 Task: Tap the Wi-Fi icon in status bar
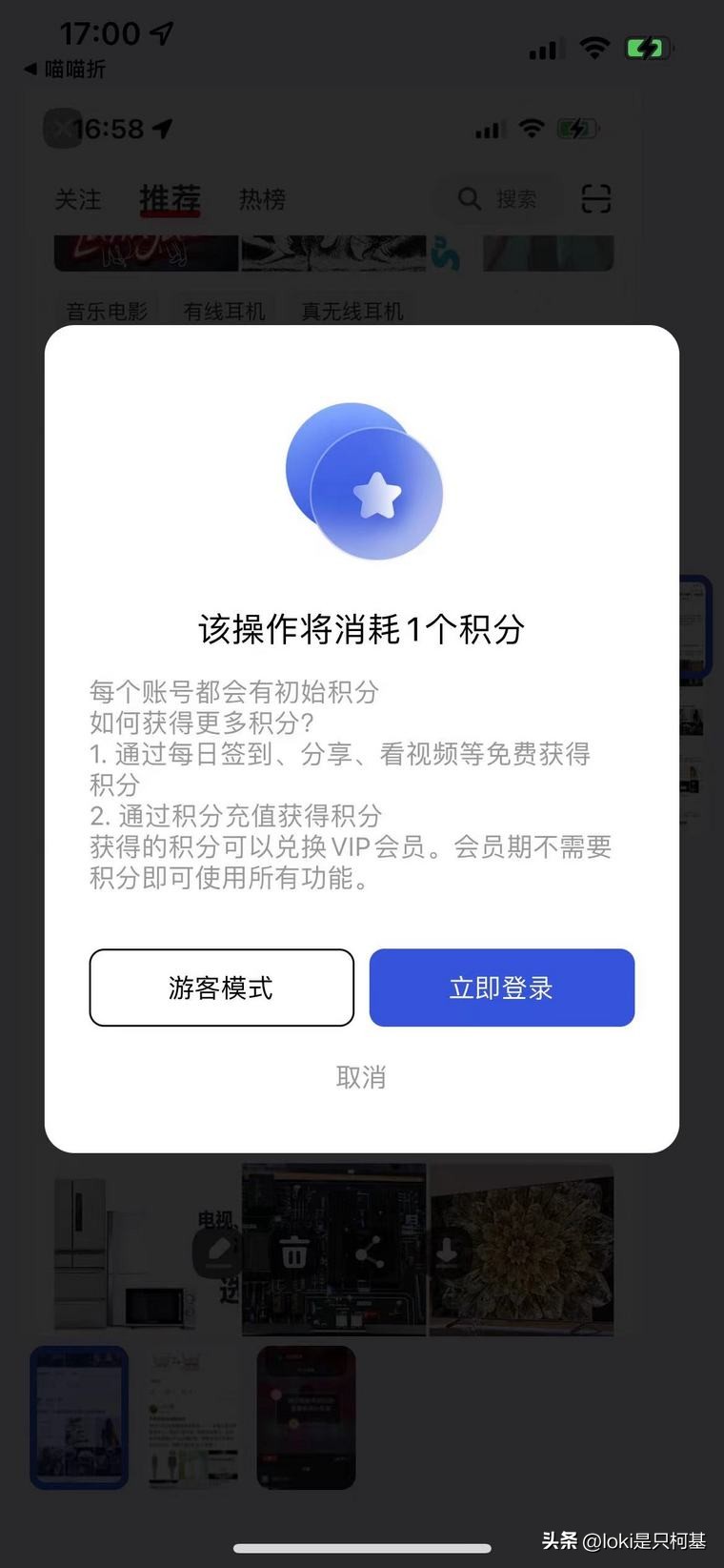tap(595, 46)
